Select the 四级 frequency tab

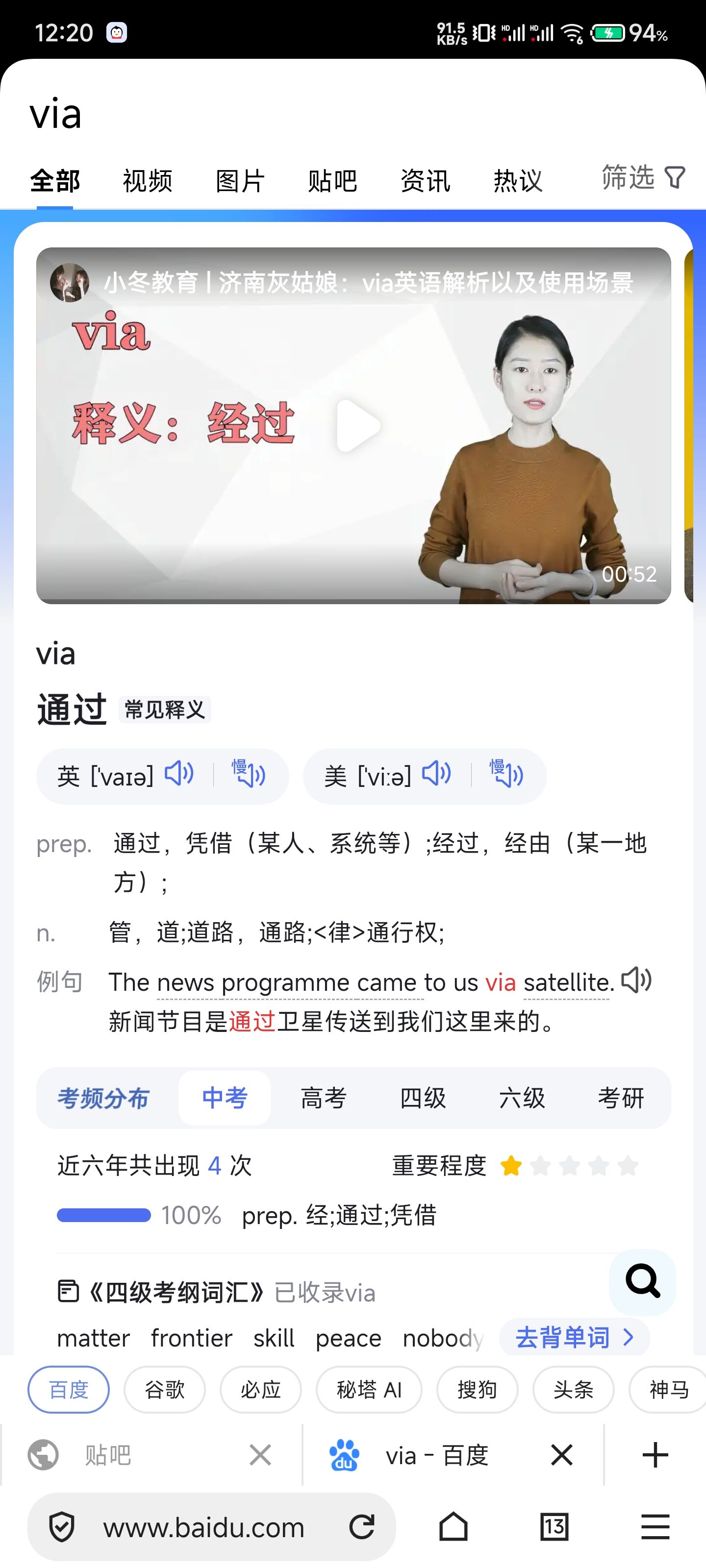click(423, 1098)
